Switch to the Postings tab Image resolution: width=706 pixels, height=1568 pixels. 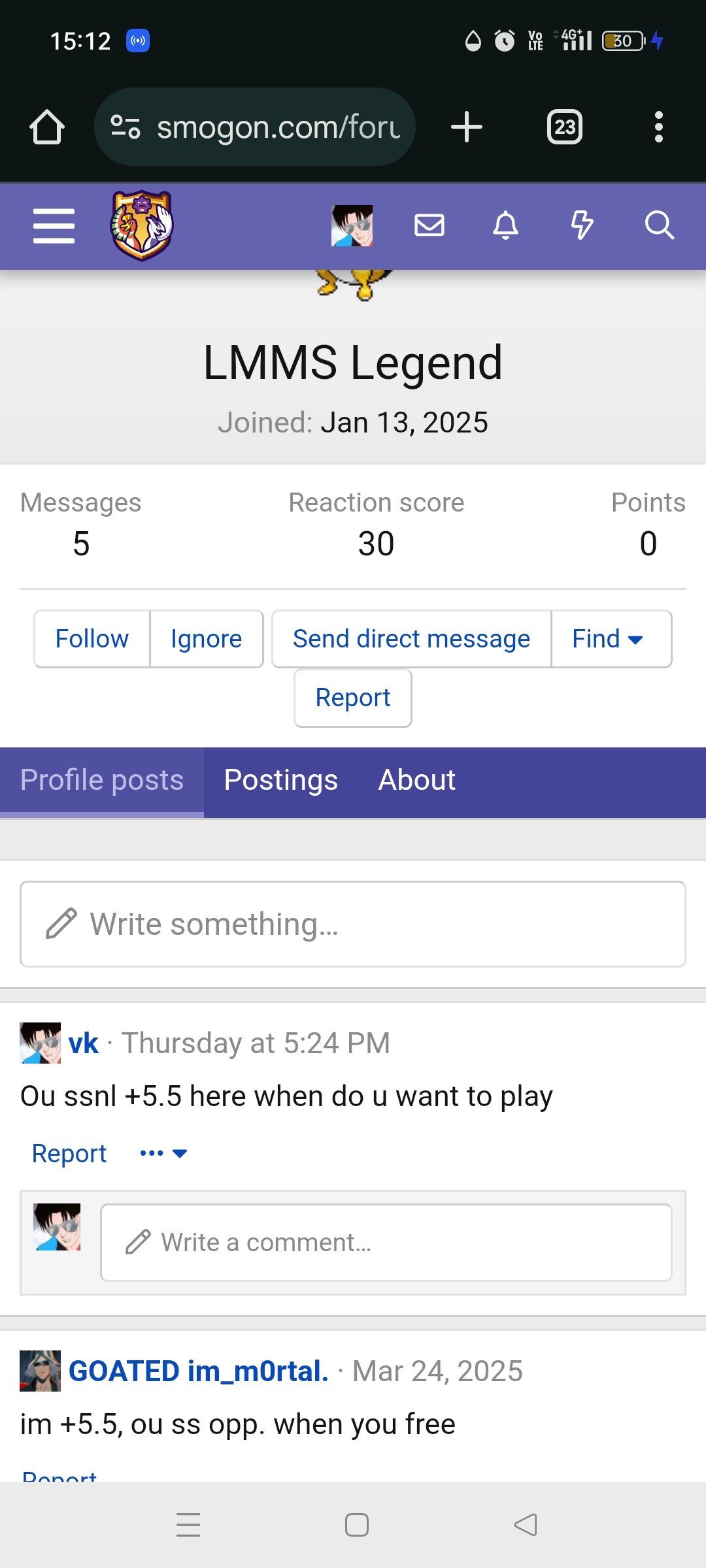[281, 780]
